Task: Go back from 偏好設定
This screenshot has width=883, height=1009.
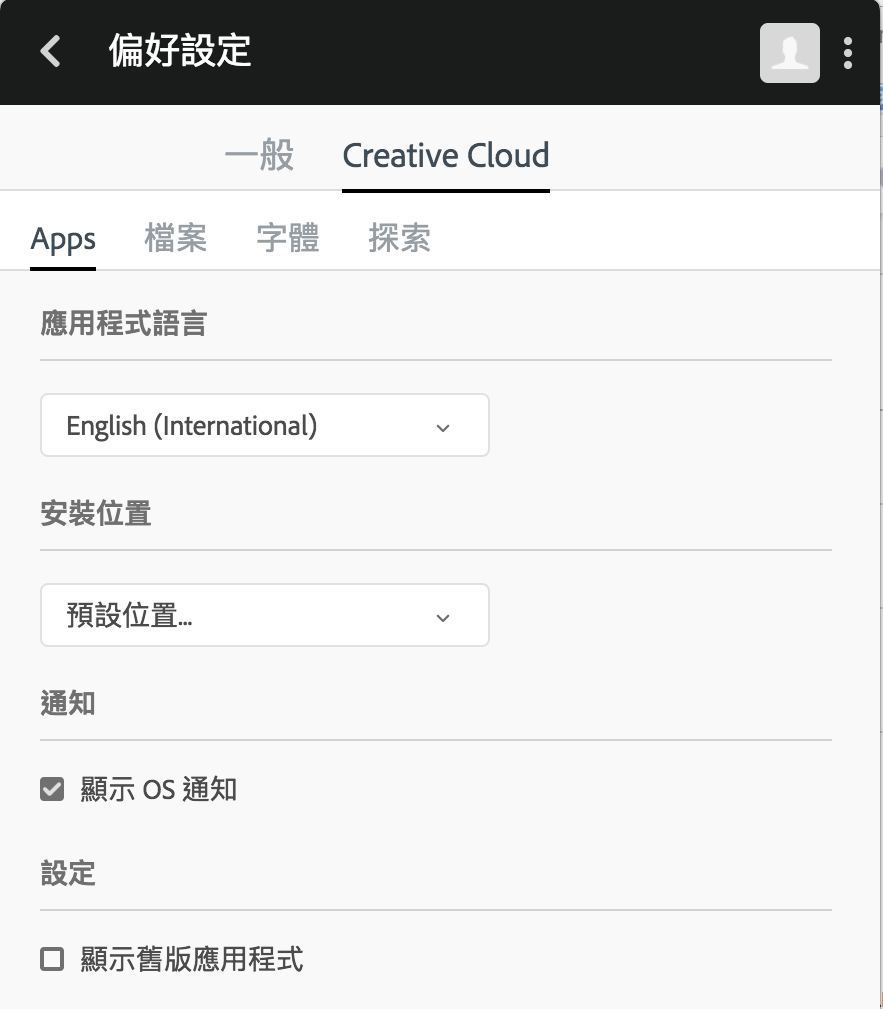Action: pyautogui.click(x=51, y=51)
